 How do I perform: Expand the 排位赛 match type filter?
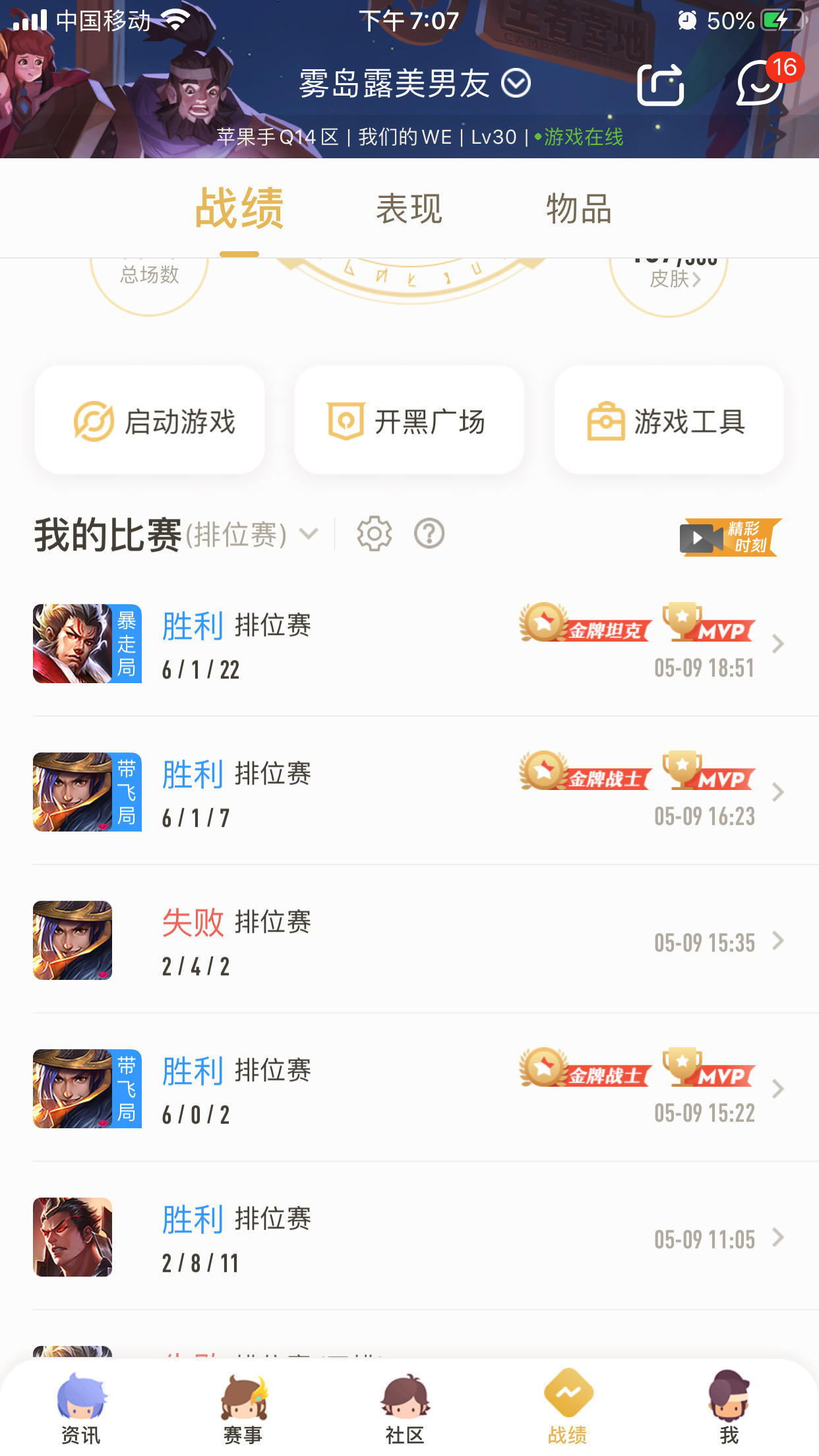click(308, 533)
